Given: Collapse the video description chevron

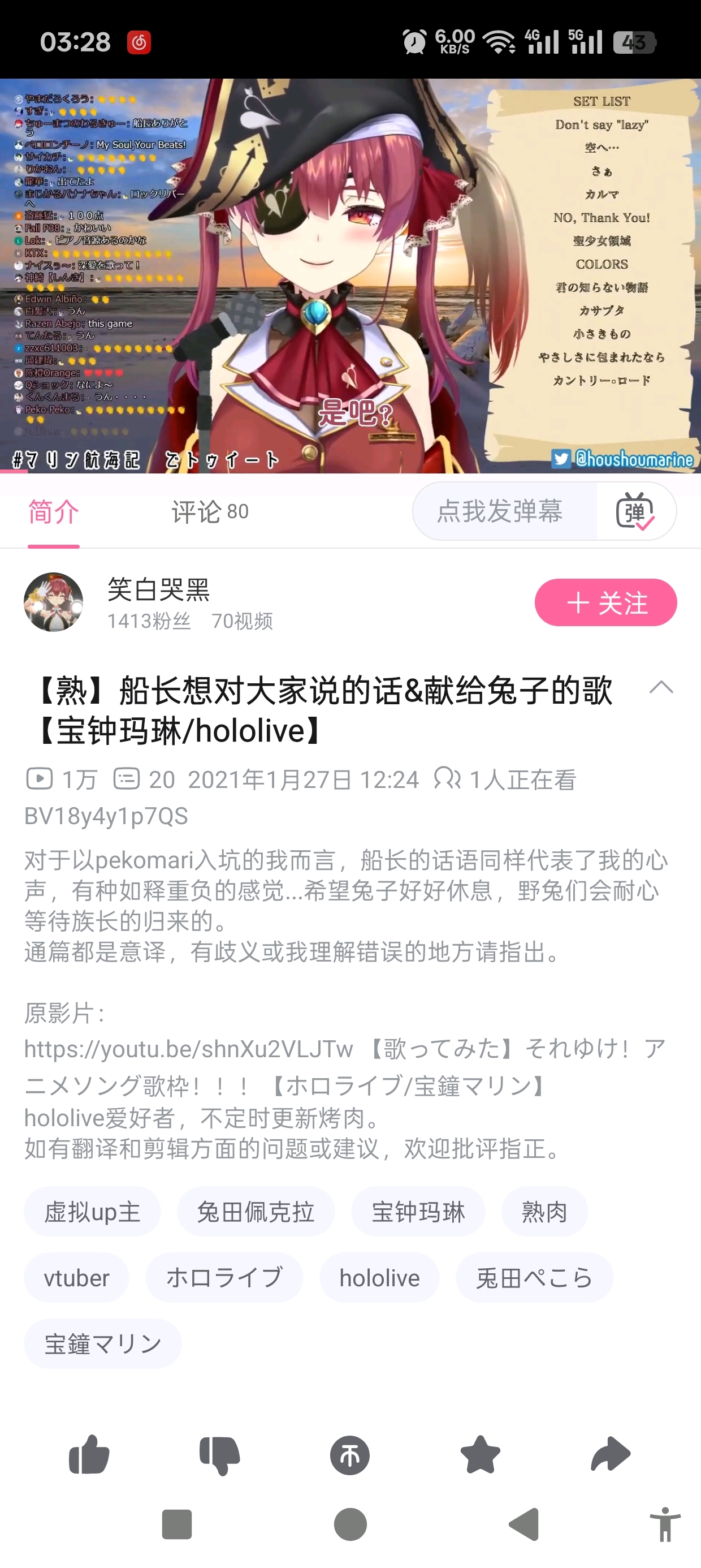Looking at the screenshot, I should tap(661, 688).
